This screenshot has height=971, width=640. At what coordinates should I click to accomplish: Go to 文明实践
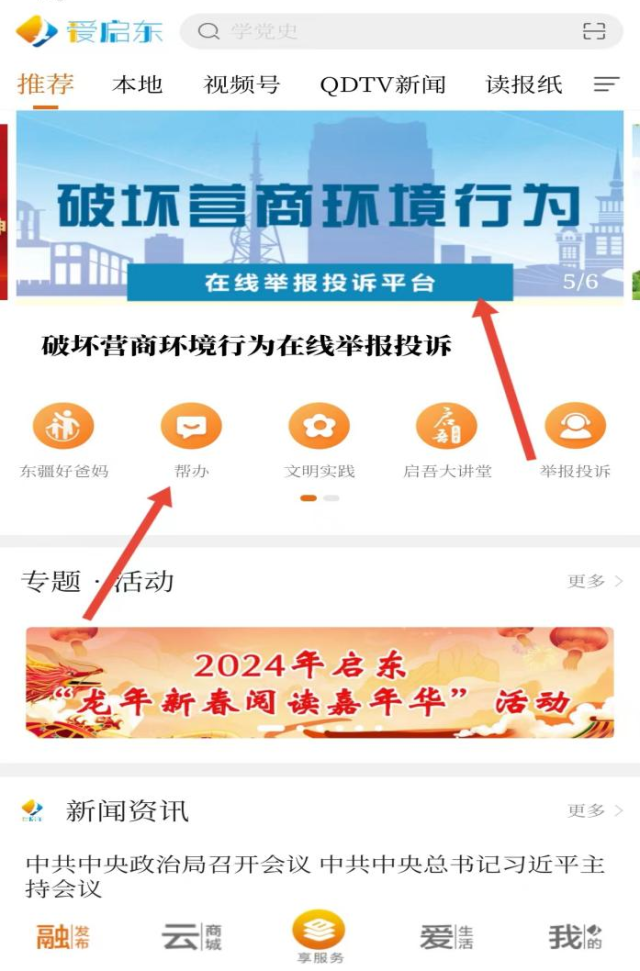point(319,440)
